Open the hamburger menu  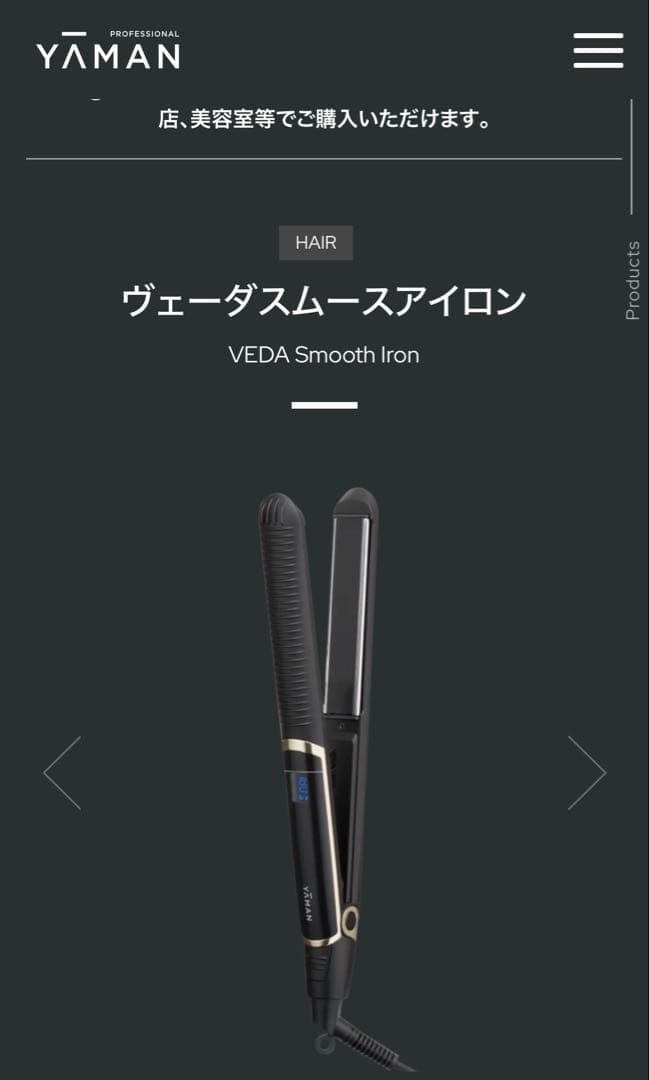pos(598,50)
